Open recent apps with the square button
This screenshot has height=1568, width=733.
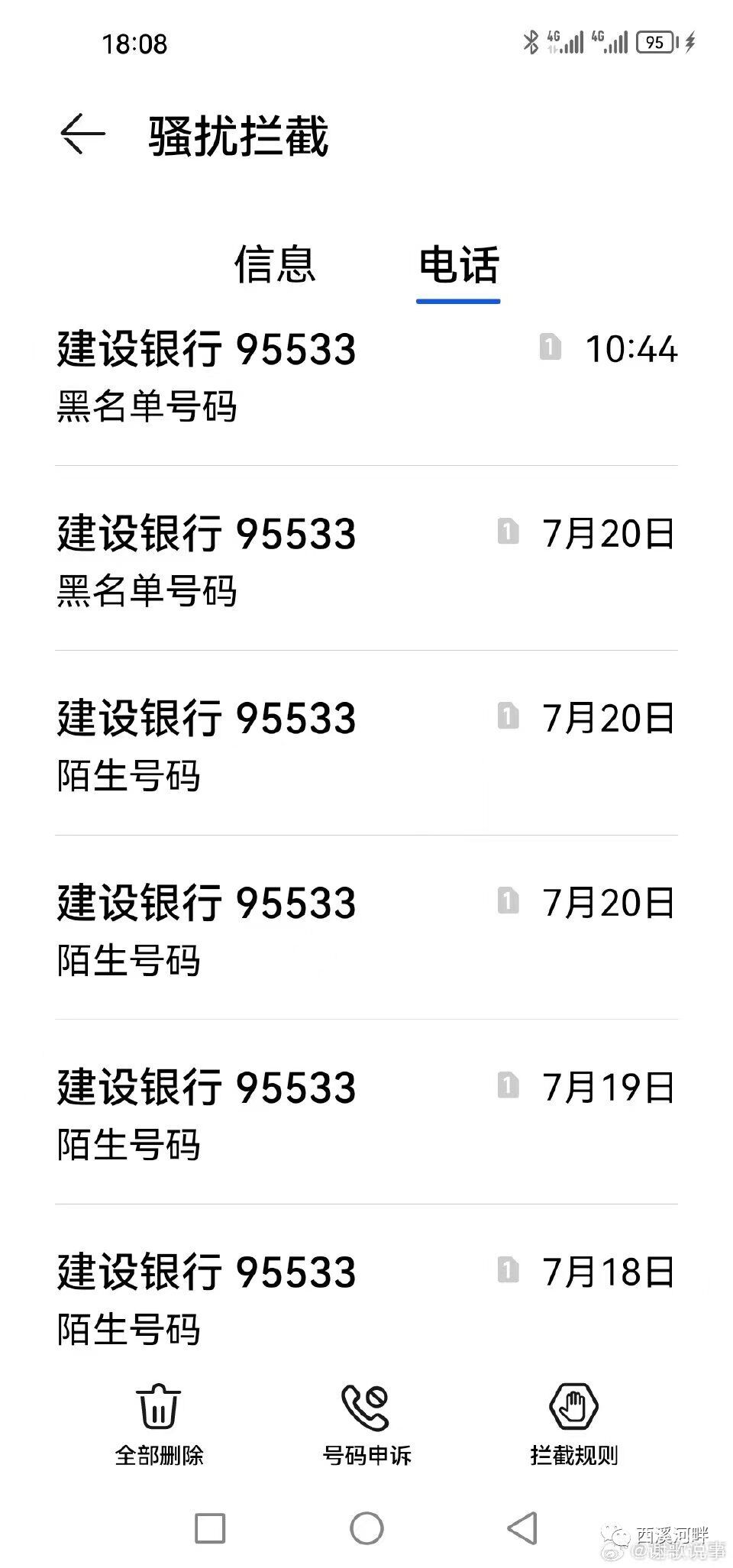point(210,1528)
